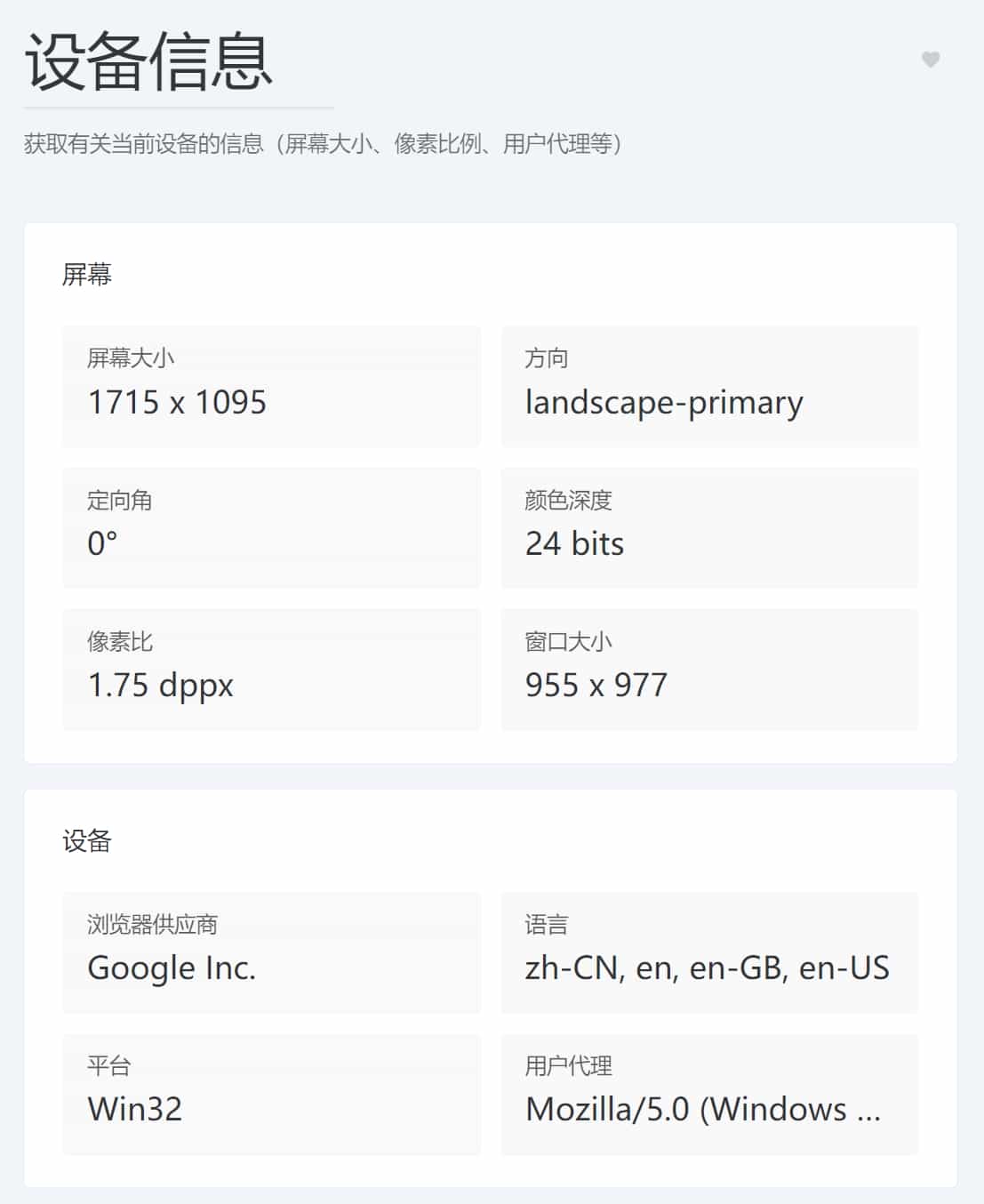
Task: Click the value 1715 x 1095
Action: (x=177, y=402)
